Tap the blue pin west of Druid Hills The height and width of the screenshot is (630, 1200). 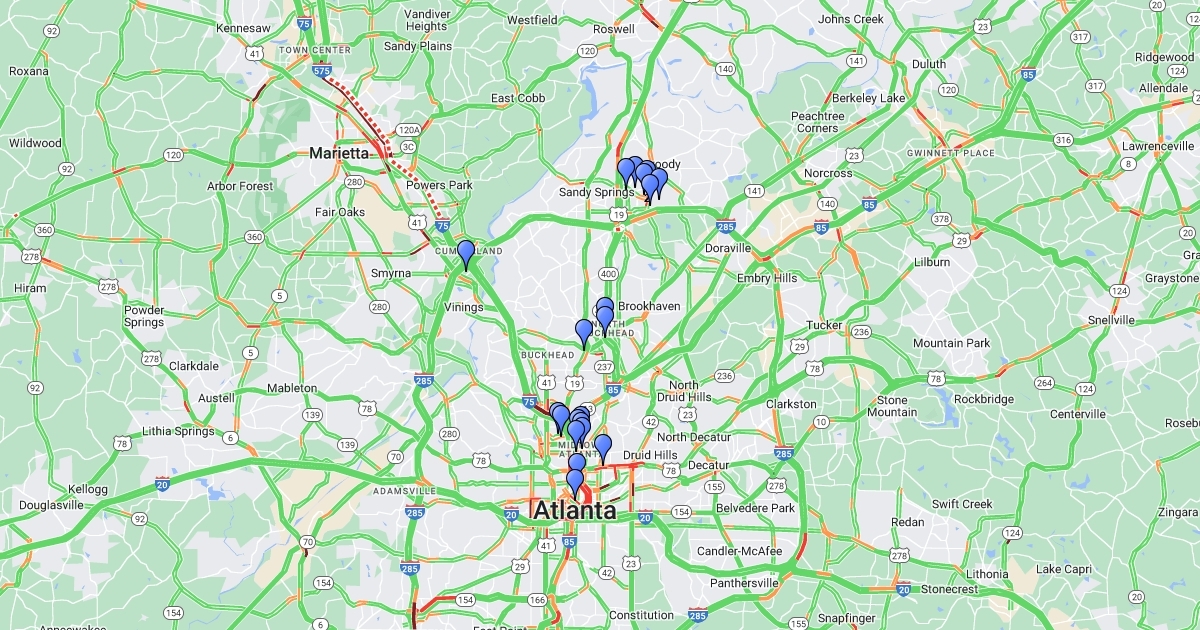click(x=603, y=447)
